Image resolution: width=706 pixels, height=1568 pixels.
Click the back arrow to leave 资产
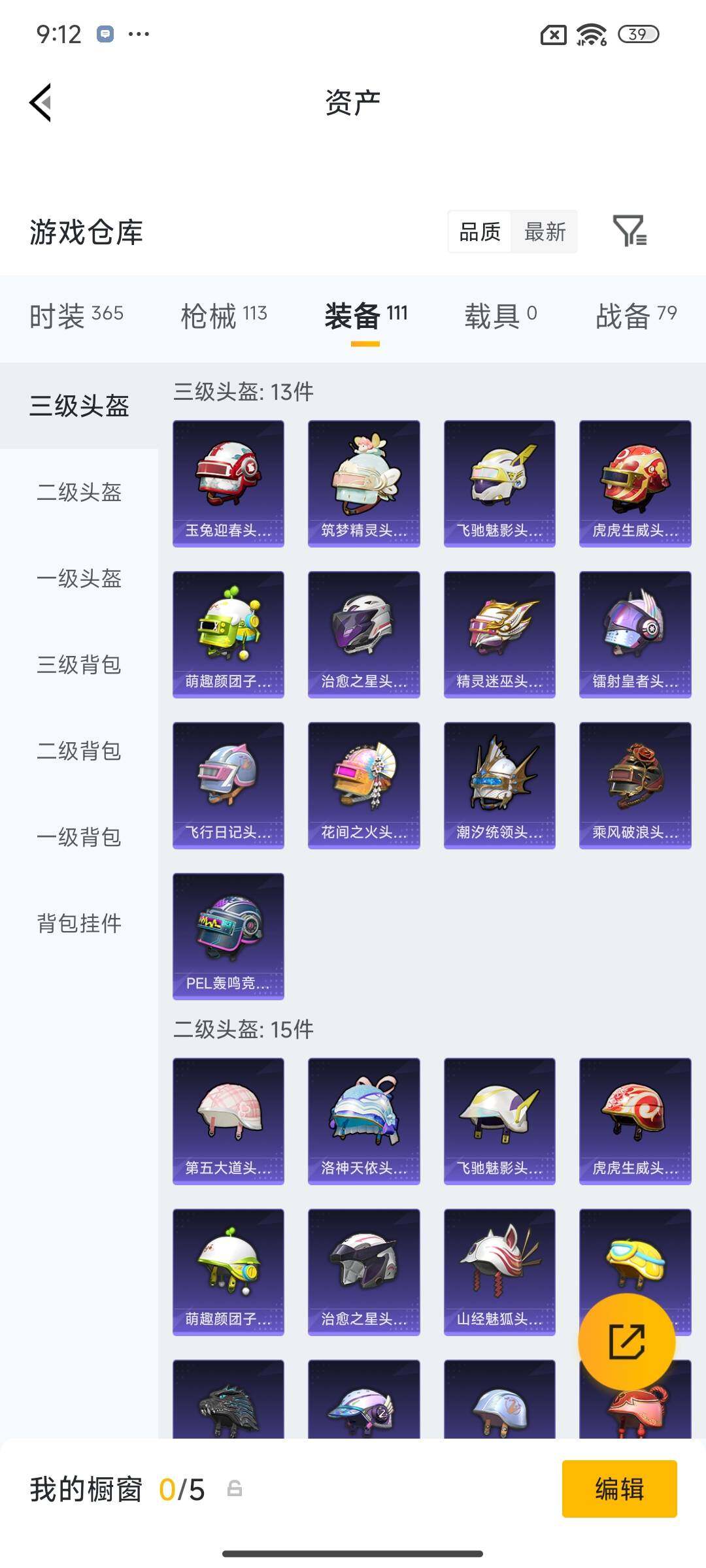tap(41, 101)
